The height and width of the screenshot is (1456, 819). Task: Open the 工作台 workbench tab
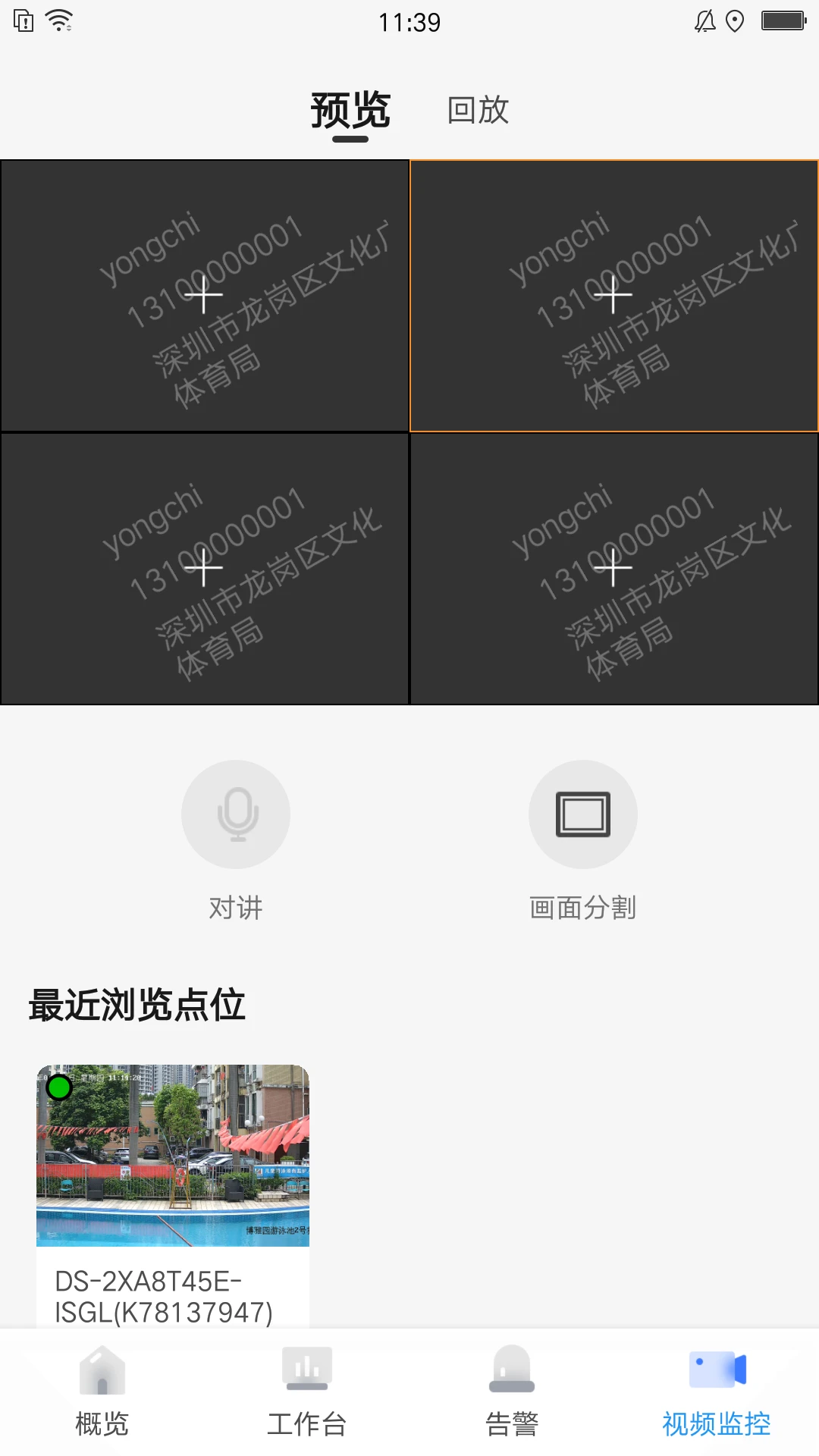(x=306, y=1392)
